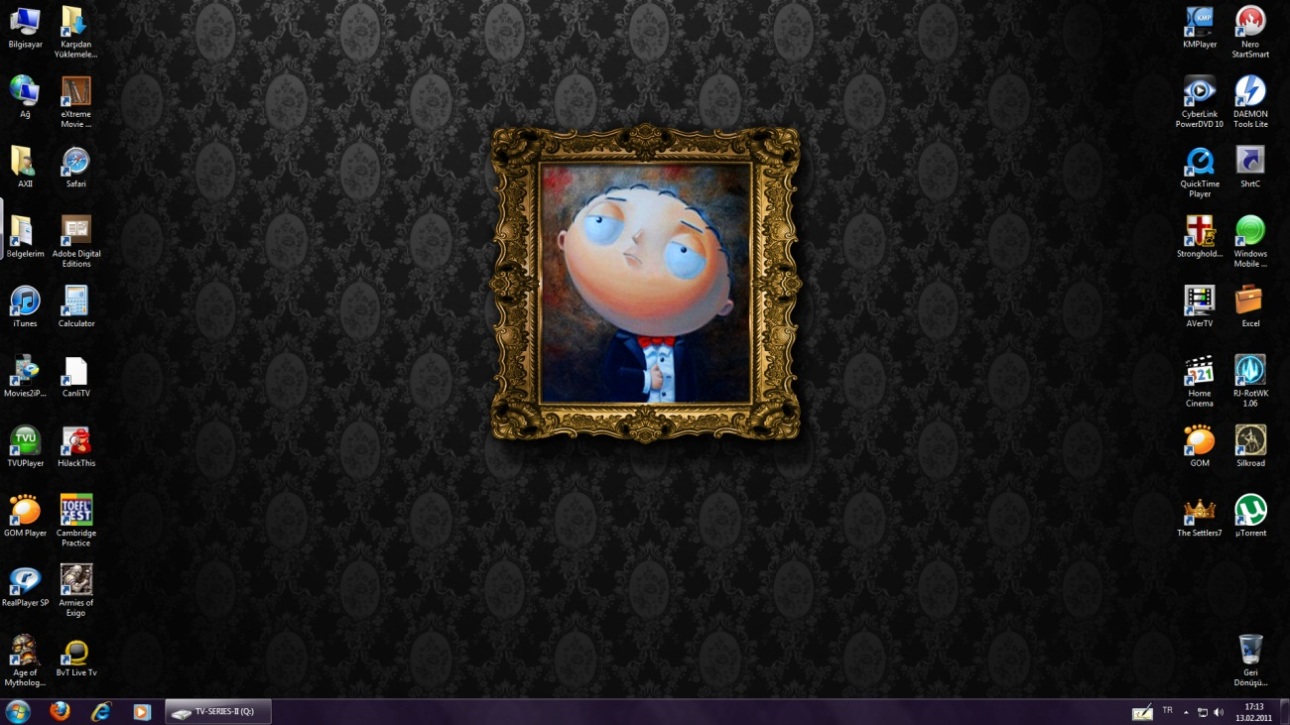Select the Safari shortcut
This screenshot has width=1290, height=725.
coord(76,162)
